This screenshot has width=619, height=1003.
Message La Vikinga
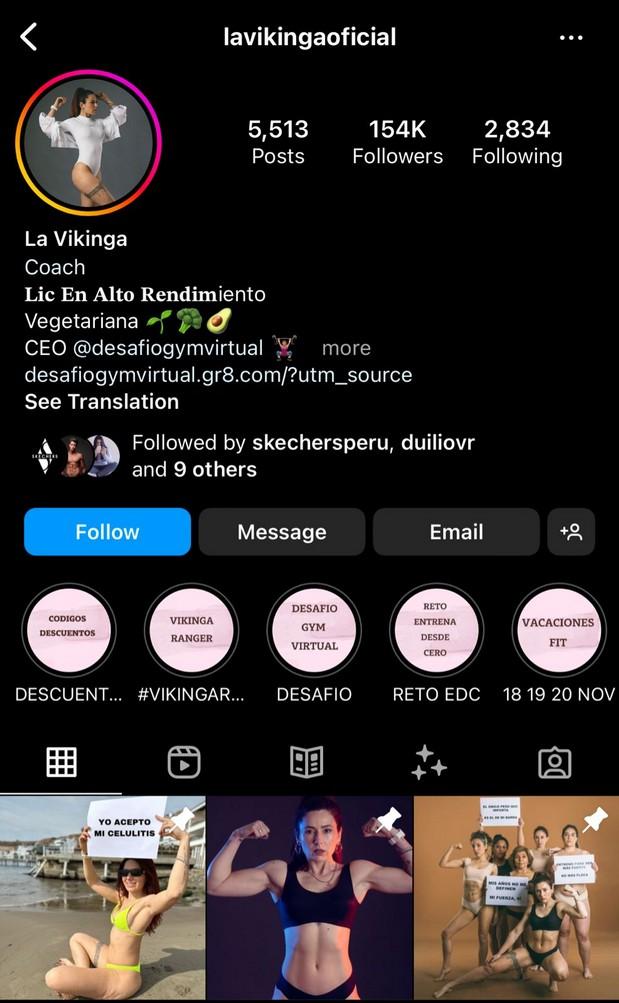coord(281,532)
